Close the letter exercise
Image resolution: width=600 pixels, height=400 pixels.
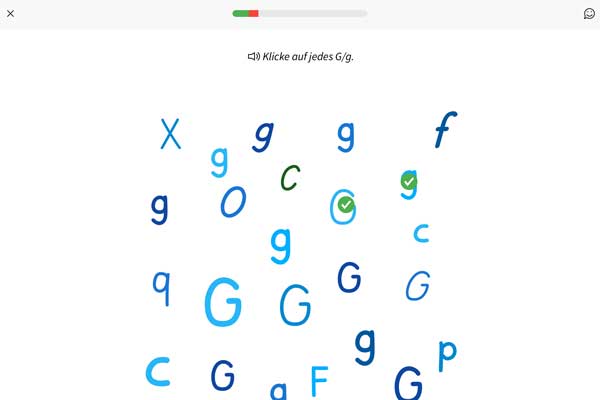coord(11,13)
